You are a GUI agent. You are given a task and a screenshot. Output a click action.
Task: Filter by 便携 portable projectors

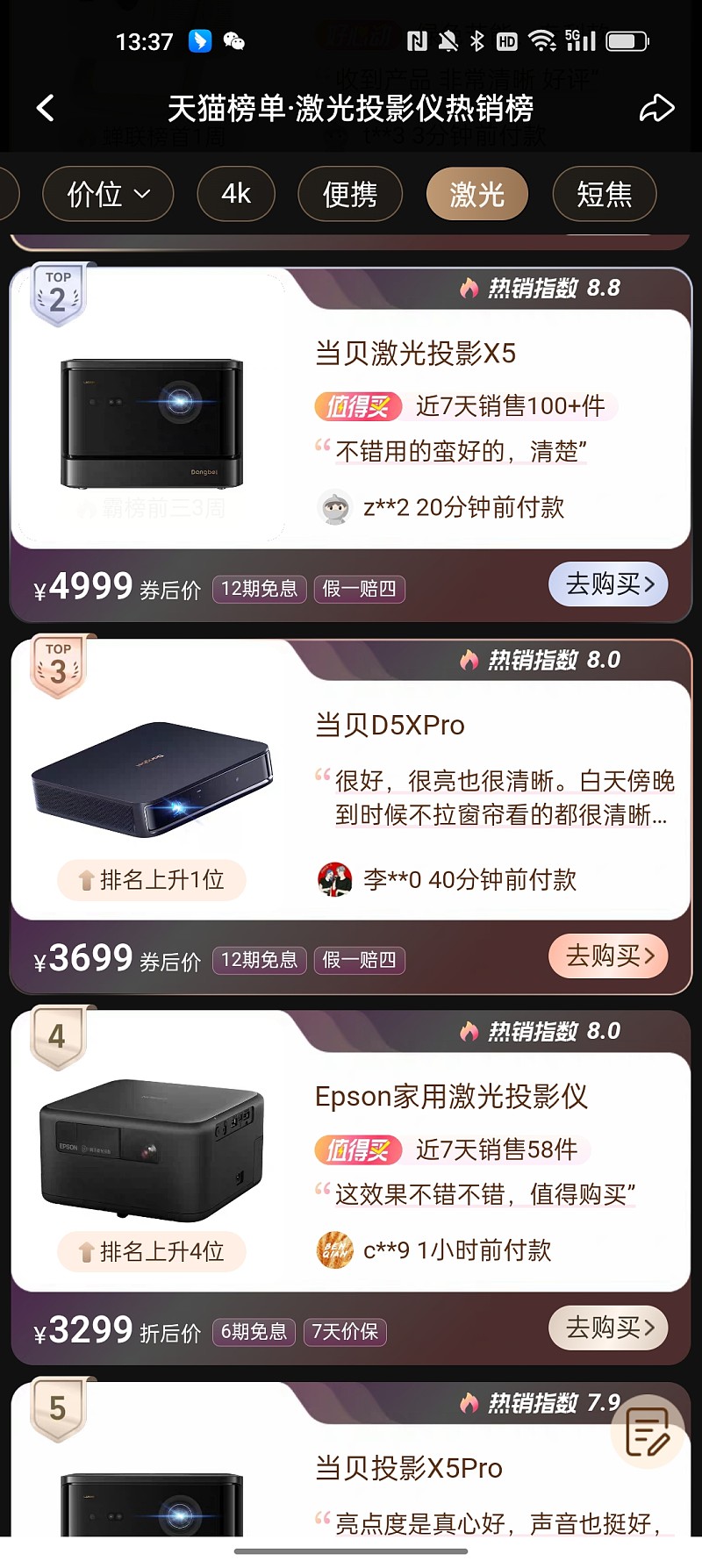(350, 194)
